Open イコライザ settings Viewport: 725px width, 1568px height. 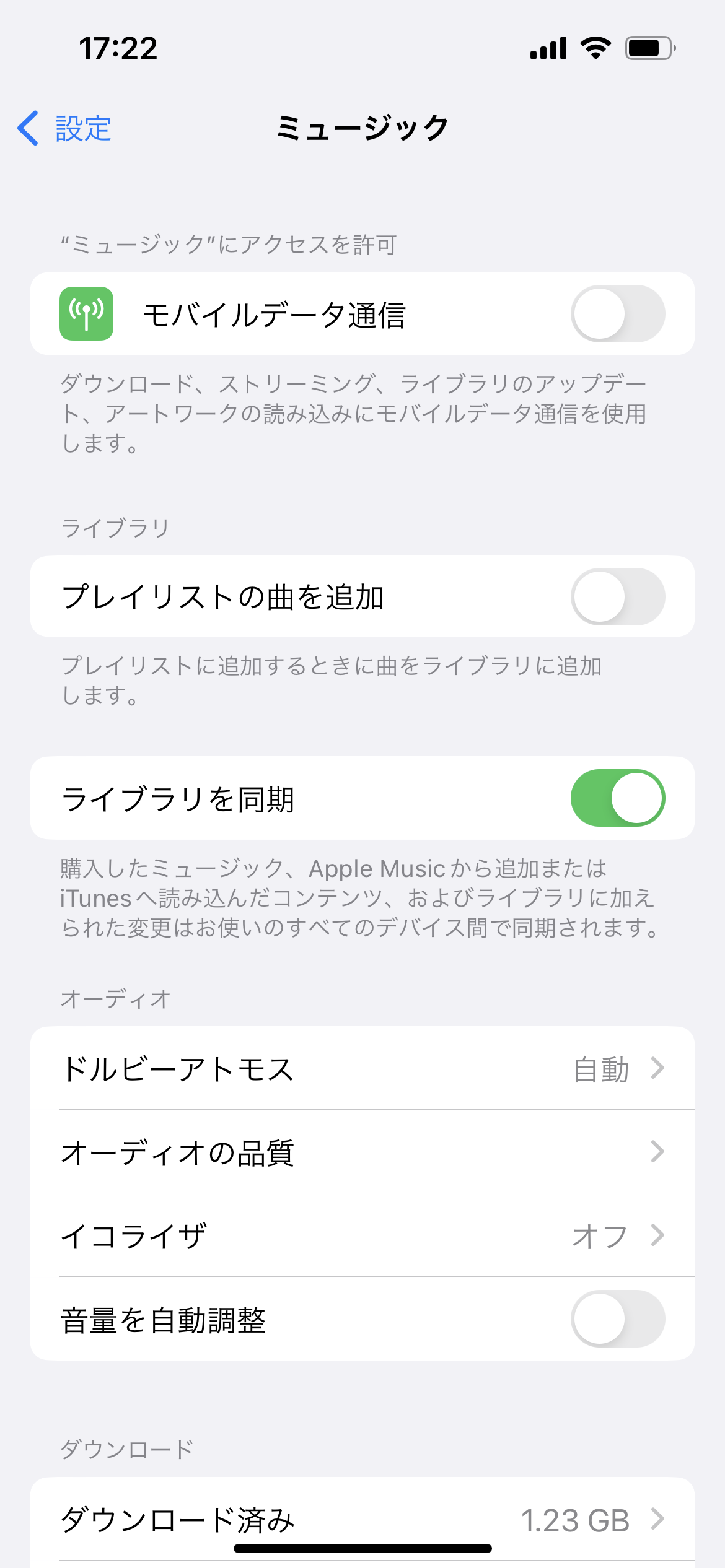(x=362, y=1236)
